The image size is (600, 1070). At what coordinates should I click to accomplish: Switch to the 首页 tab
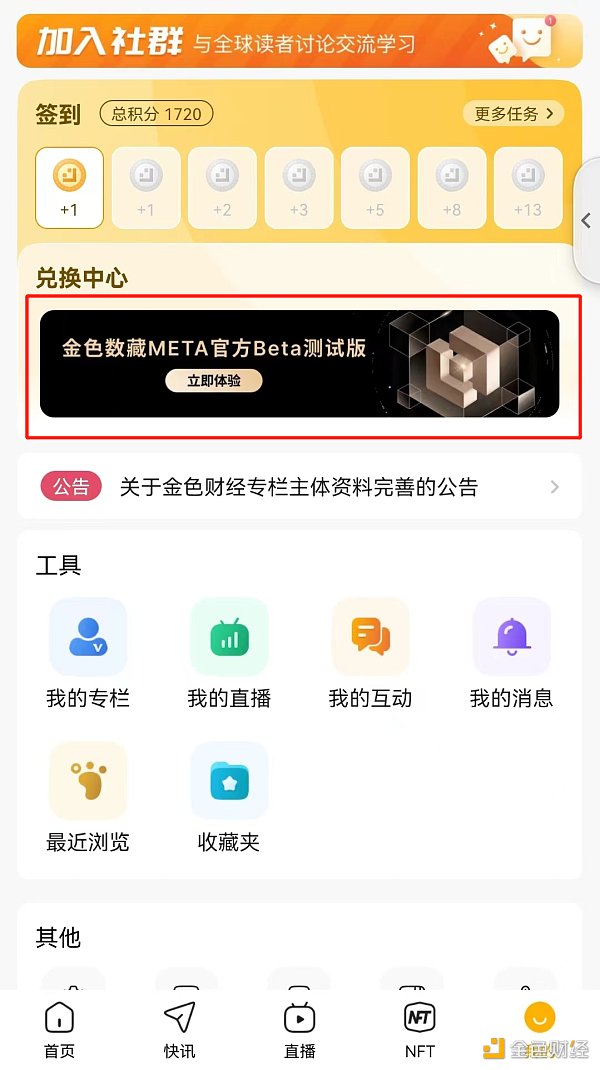59,1030
